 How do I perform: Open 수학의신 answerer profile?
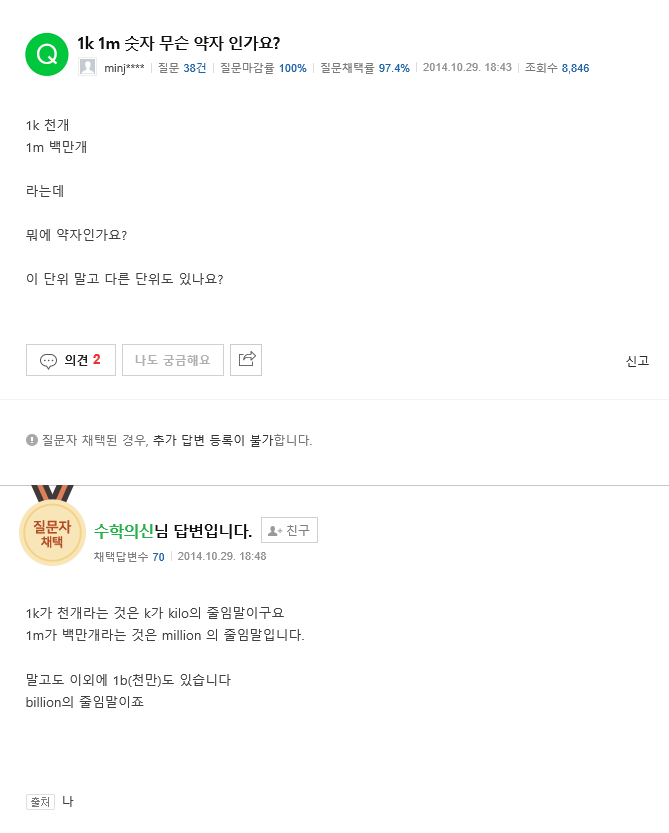123,530
